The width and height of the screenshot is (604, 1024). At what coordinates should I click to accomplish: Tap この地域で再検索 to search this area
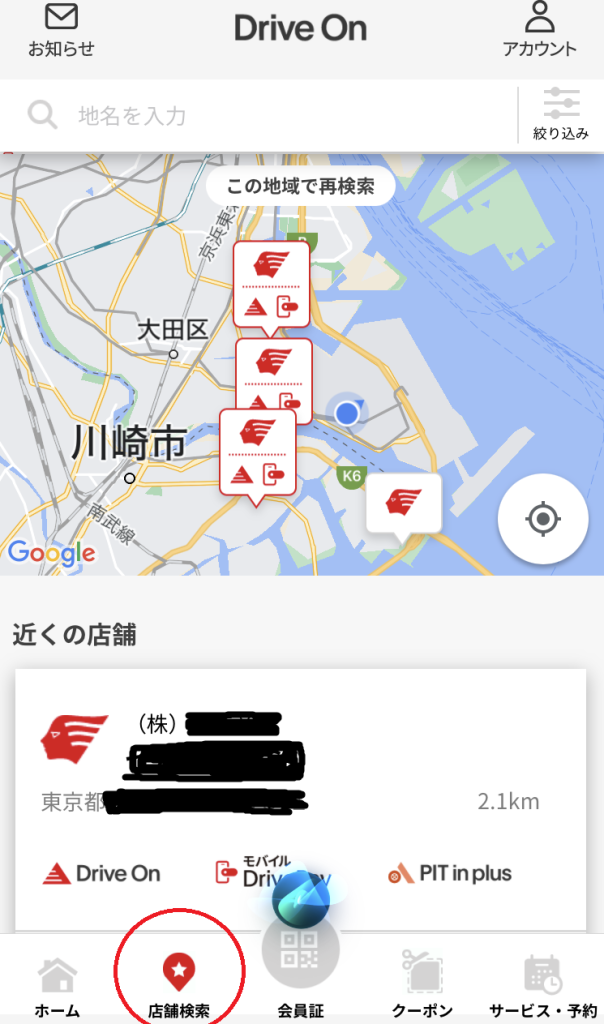point(300,187)
